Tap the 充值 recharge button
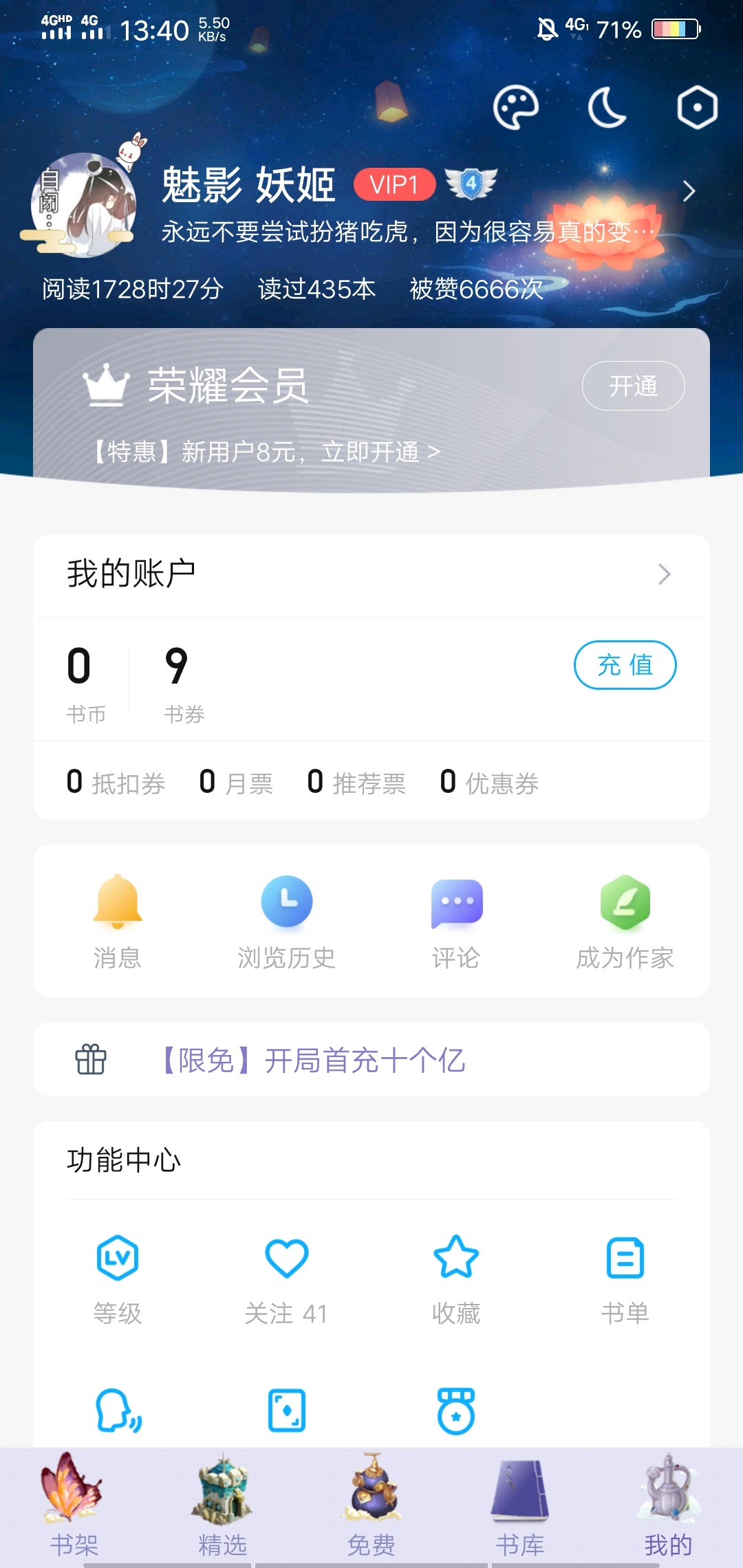The height and width of the screenshot is (1568, 743). (625, 665)
